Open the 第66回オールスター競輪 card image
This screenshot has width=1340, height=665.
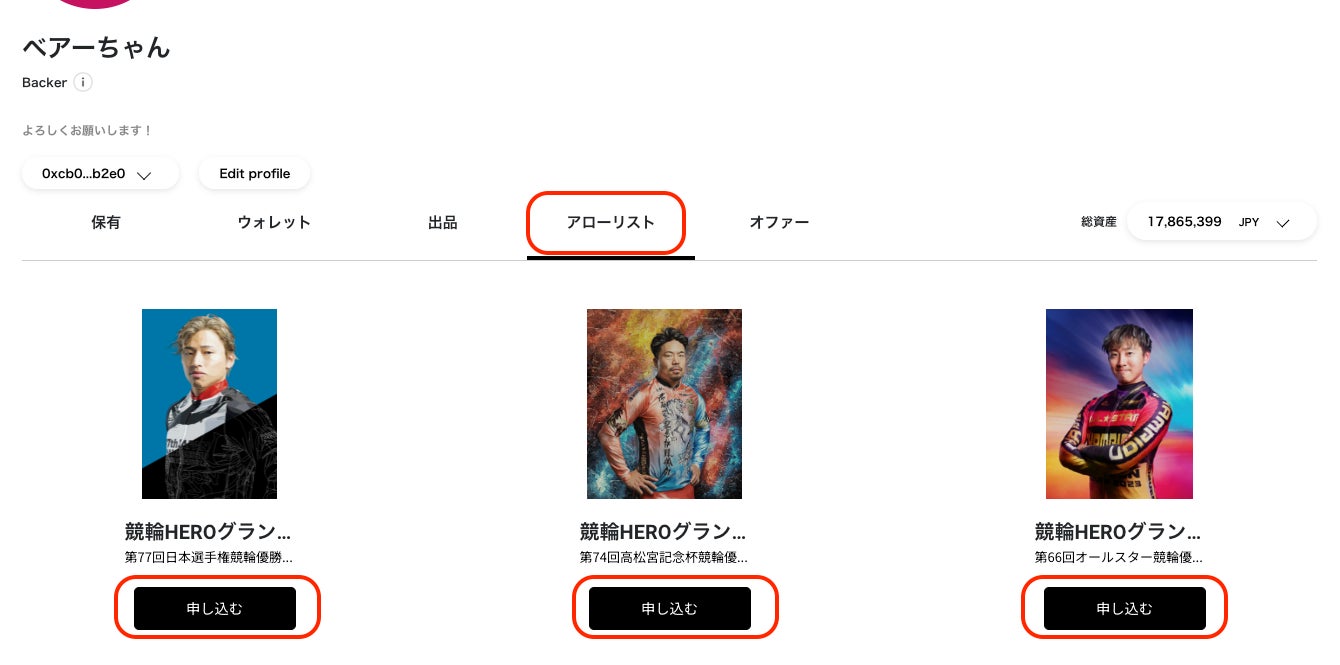point(1119,403)
